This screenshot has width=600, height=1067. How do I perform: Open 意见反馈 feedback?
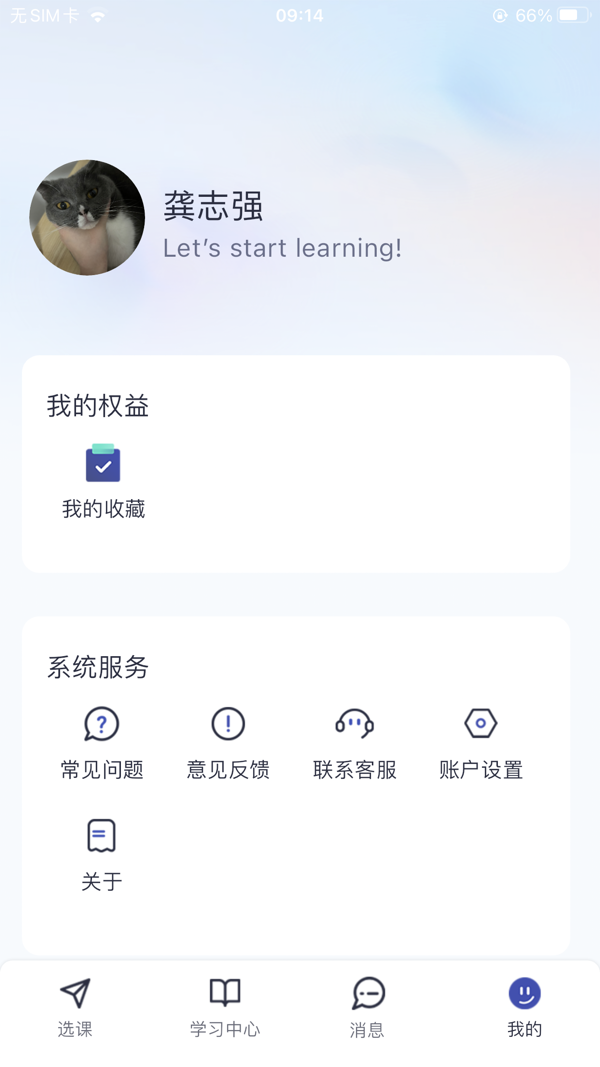coord(228,742)
